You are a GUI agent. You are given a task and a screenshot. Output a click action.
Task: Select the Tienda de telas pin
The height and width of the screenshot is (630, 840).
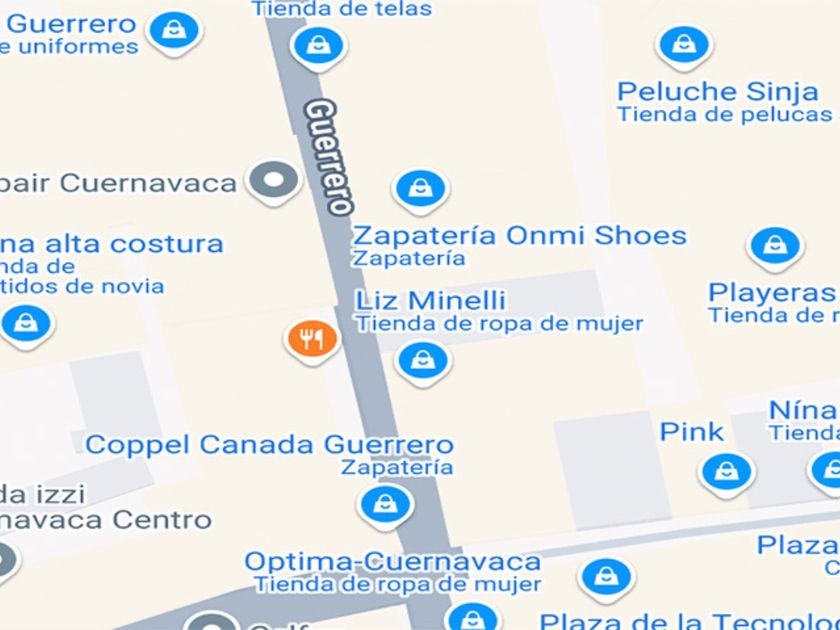coord(318,45)
